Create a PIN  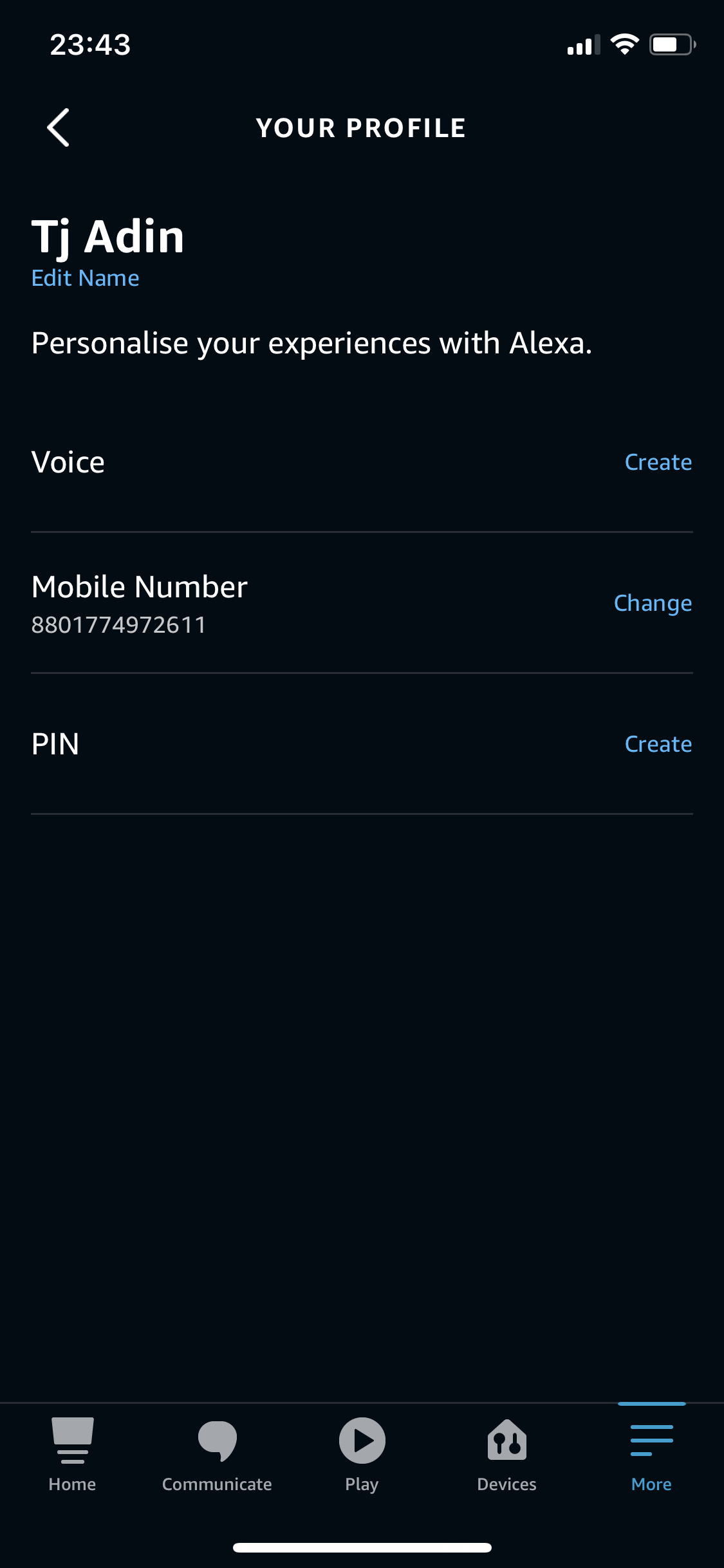tap(658, 744)
